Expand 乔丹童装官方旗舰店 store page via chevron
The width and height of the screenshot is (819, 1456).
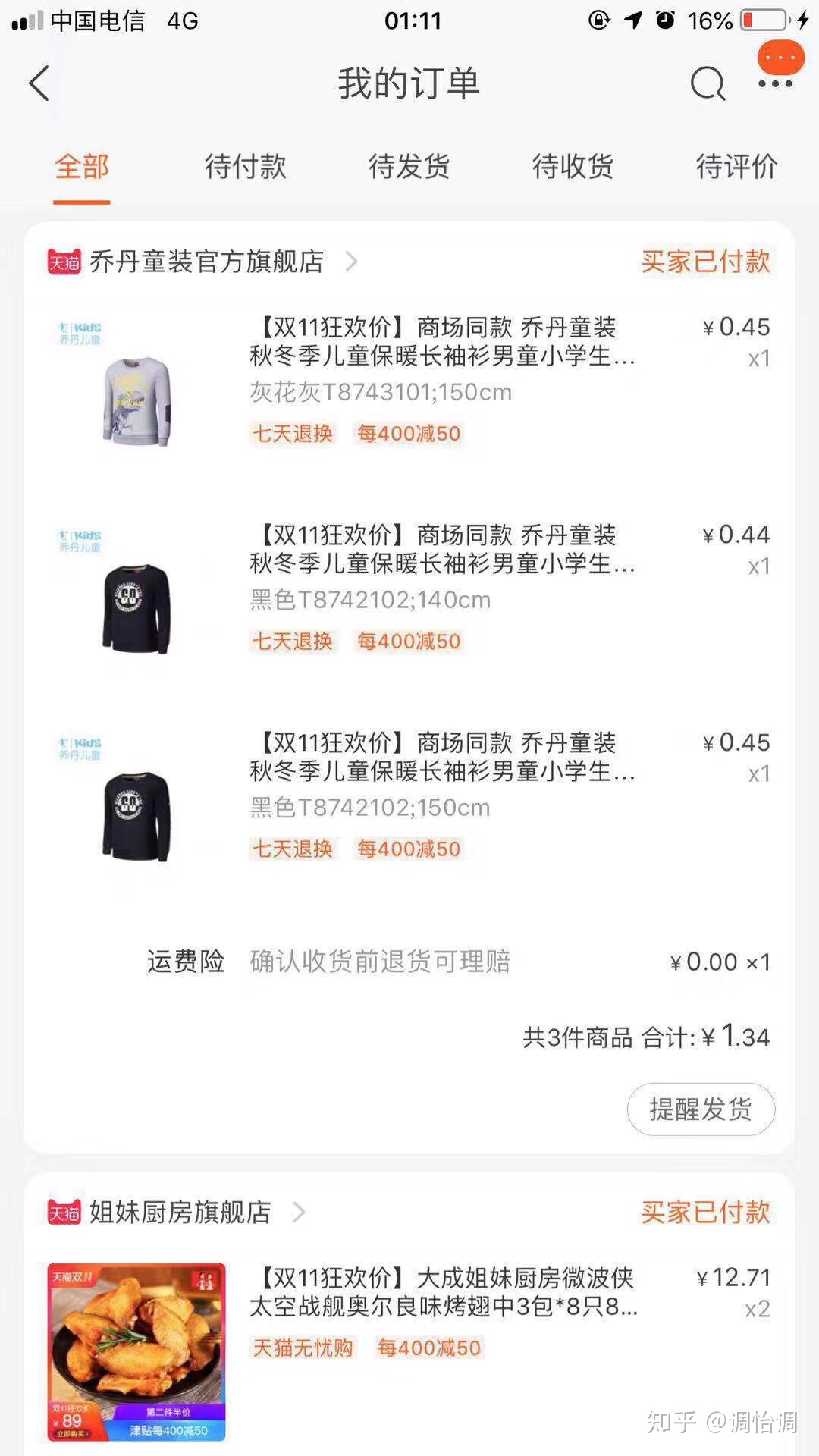click(351, 262)
